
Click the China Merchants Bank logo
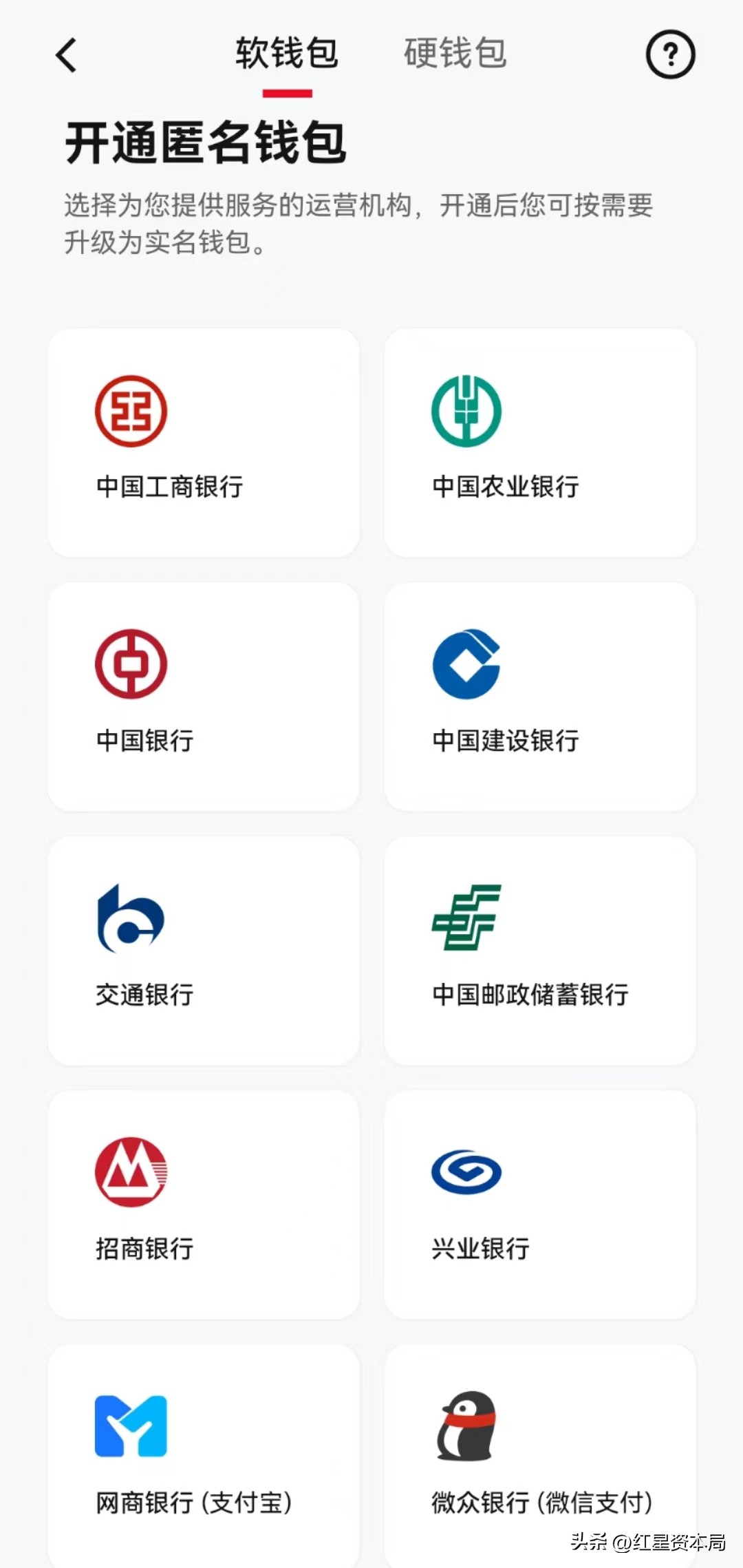click(131, 1172)
